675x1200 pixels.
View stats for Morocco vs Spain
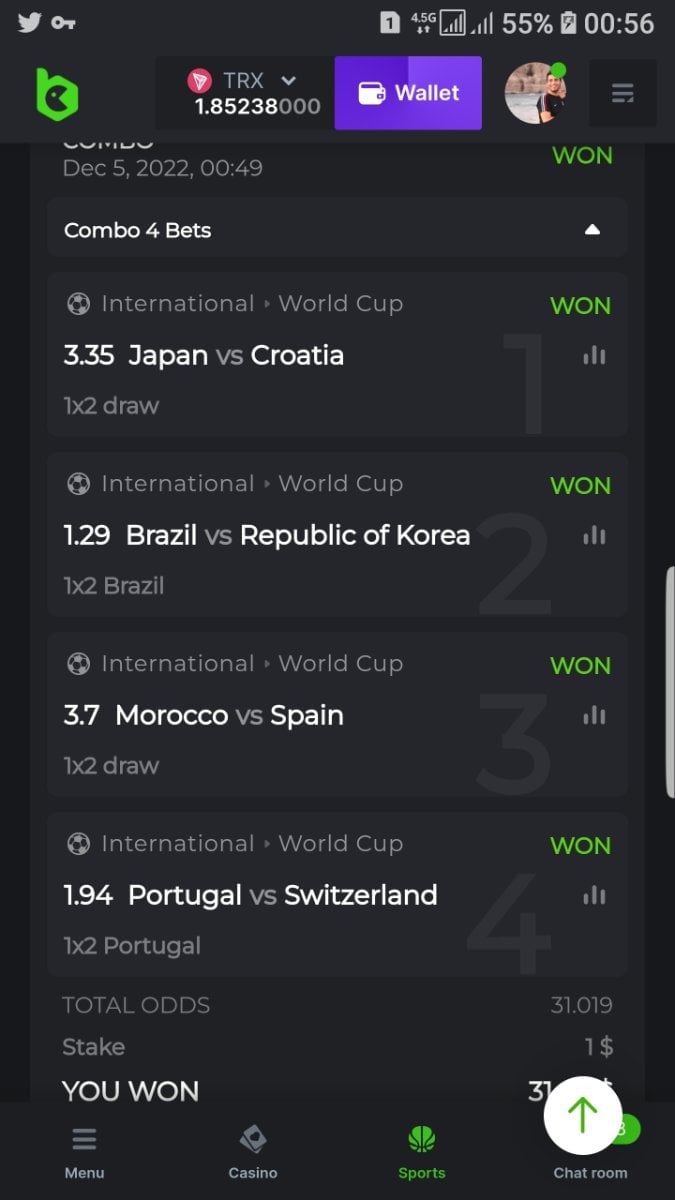coord(594,715)
